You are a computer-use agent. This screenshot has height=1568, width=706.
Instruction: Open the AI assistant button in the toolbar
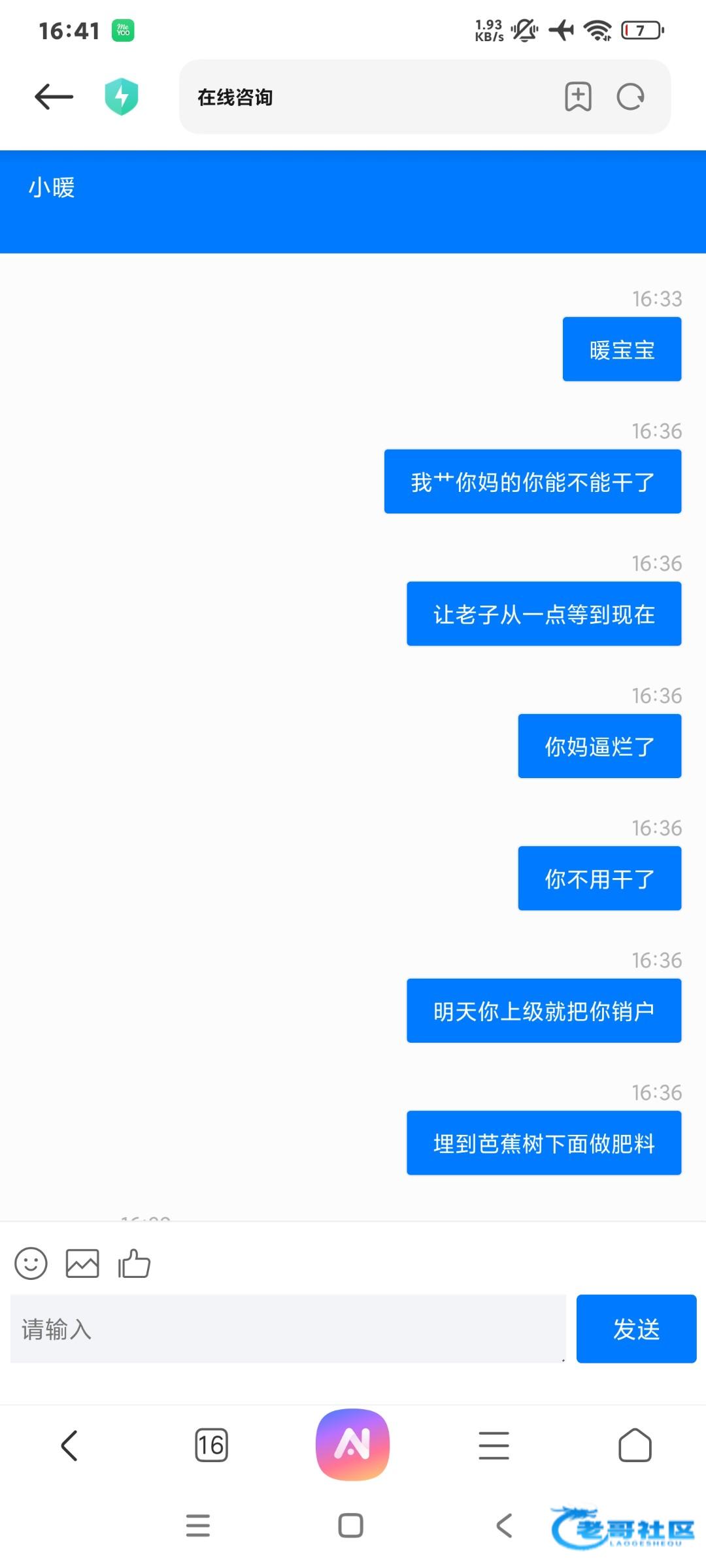(352, 1445)
